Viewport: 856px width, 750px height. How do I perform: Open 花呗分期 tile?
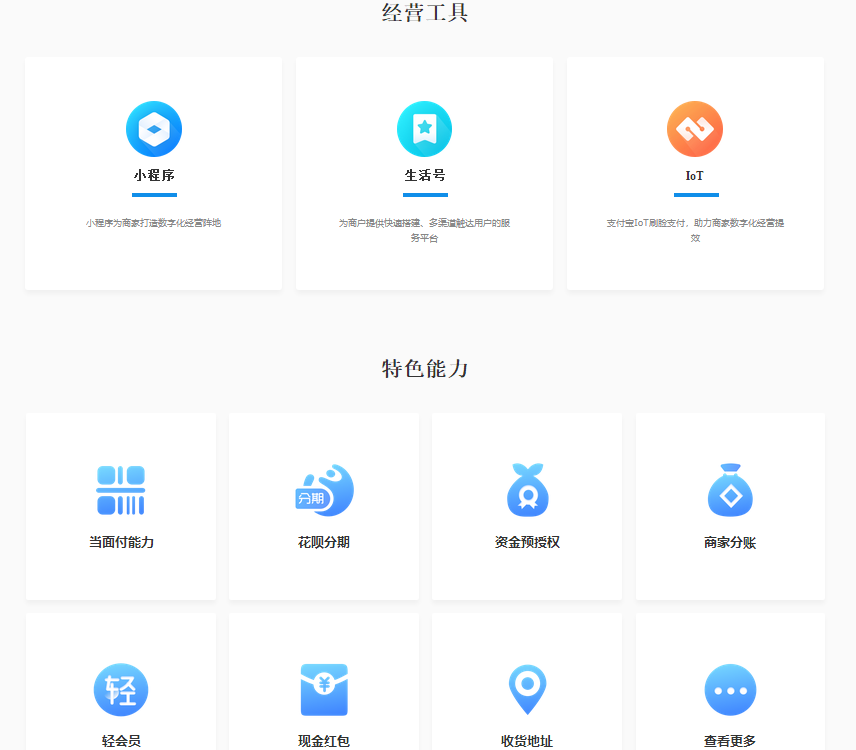click(324, 506)
